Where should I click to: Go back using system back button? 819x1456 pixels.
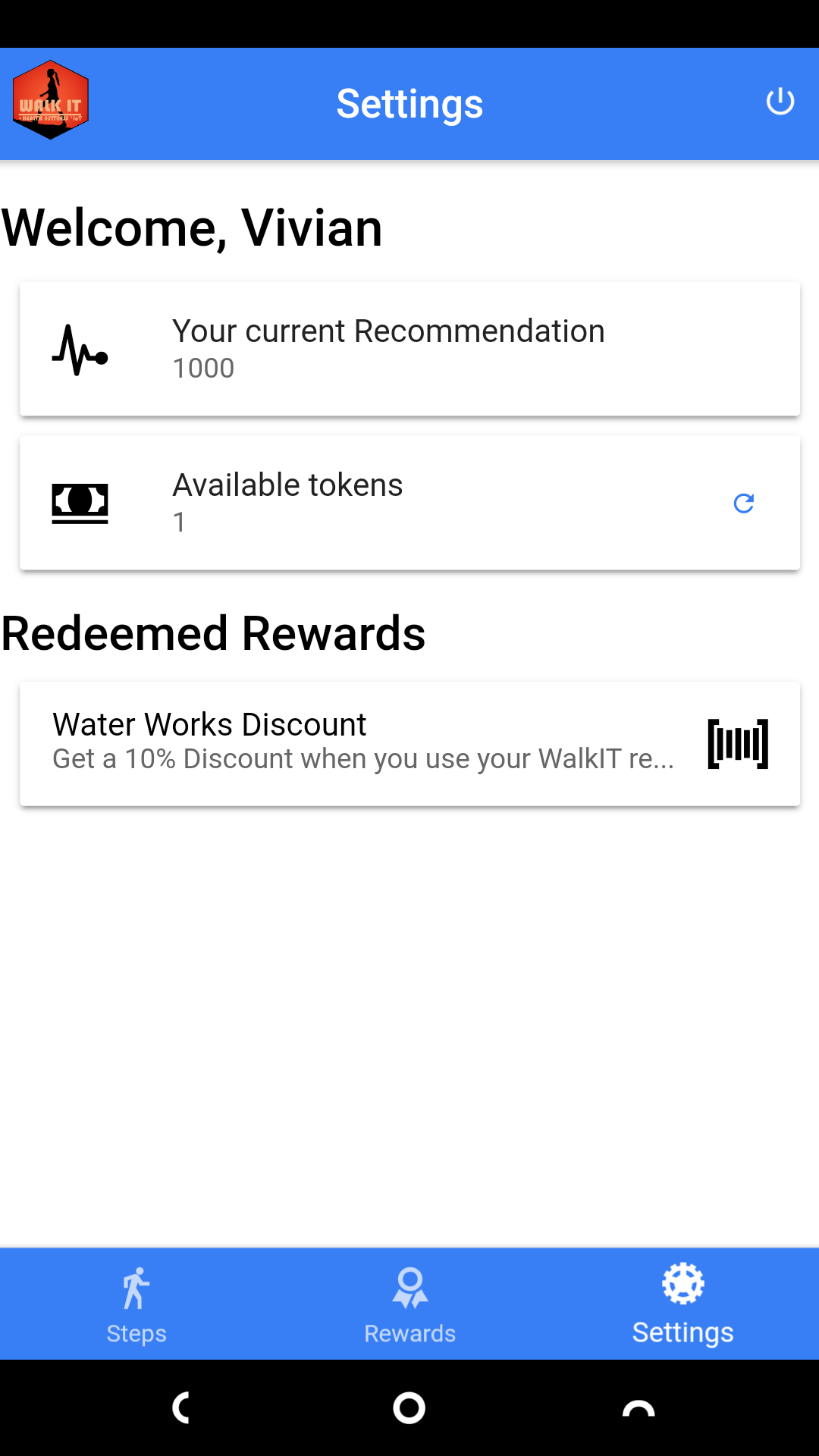pos(182,1408)
